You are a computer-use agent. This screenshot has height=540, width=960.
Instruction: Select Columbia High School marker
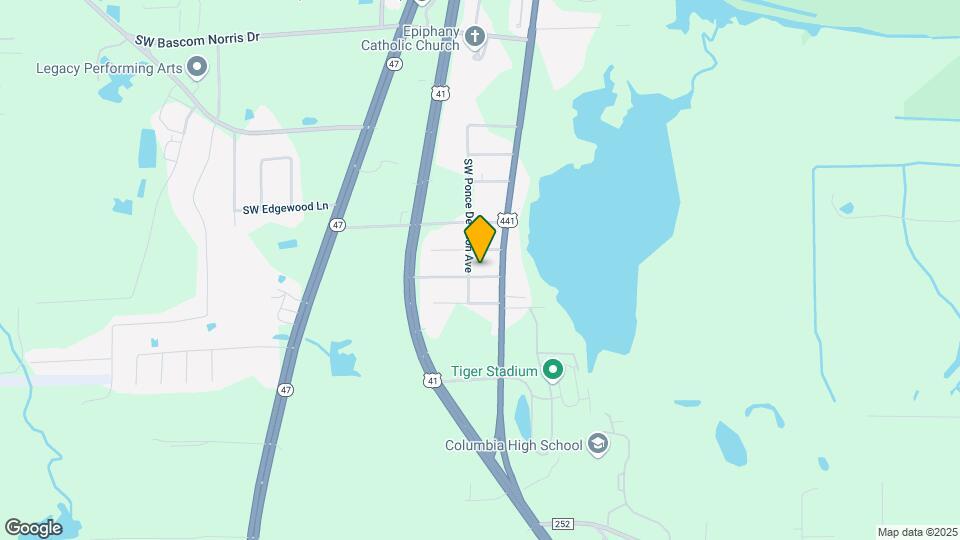click(598, 444)
